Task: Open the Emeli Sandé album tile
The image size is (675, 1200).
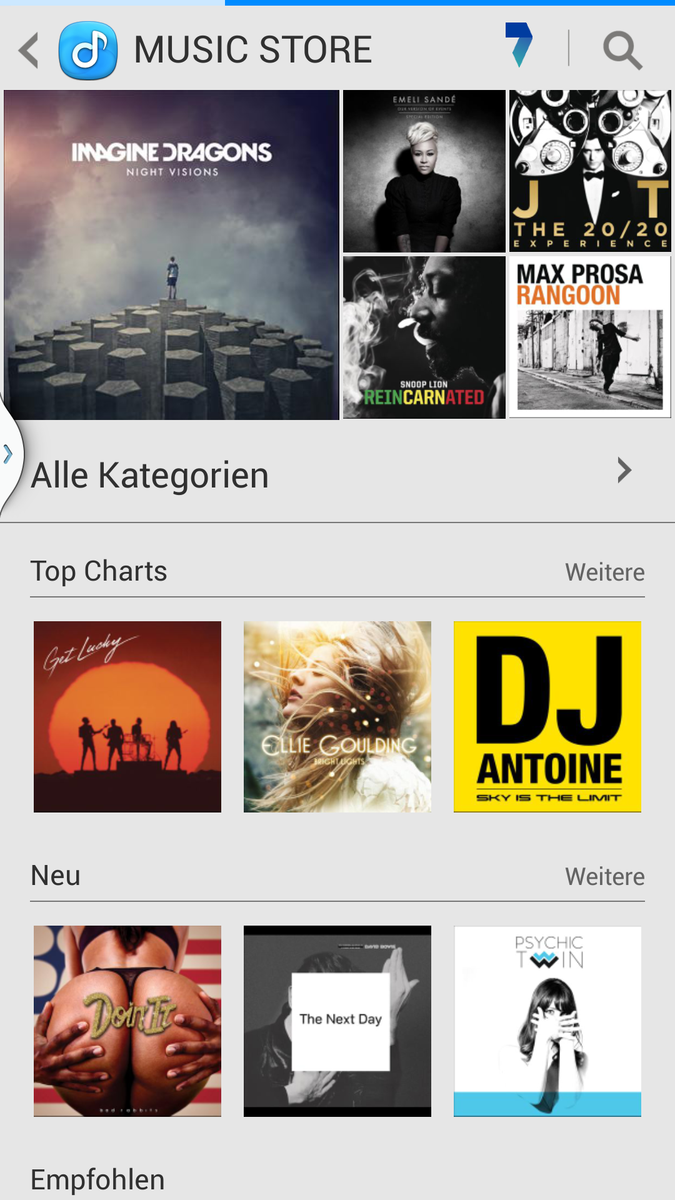Action: 424,170
